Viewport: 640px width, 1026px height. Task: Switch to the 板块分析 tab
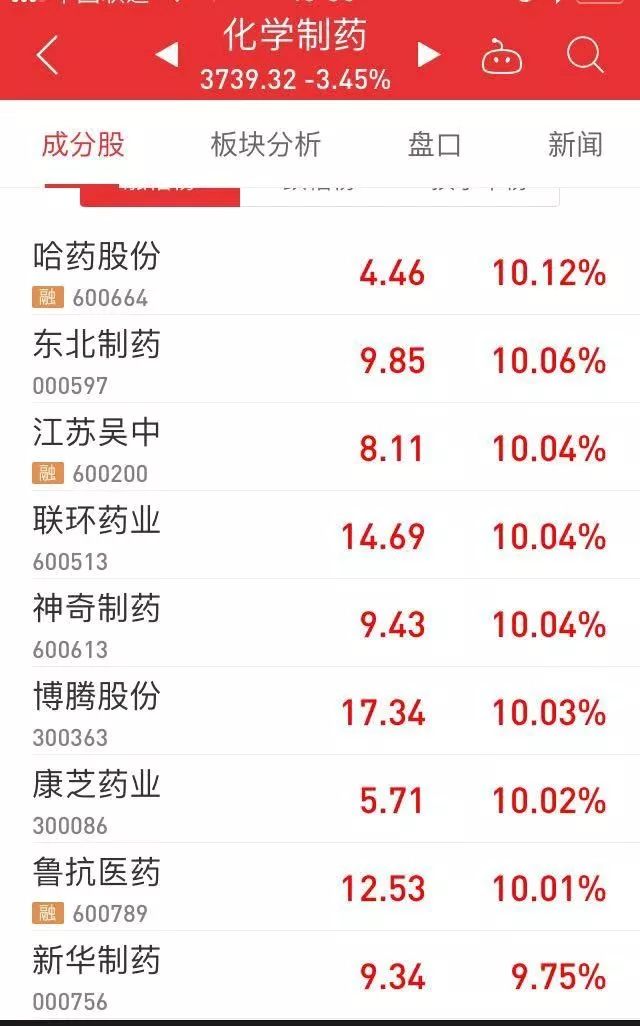tap(265, 145)
